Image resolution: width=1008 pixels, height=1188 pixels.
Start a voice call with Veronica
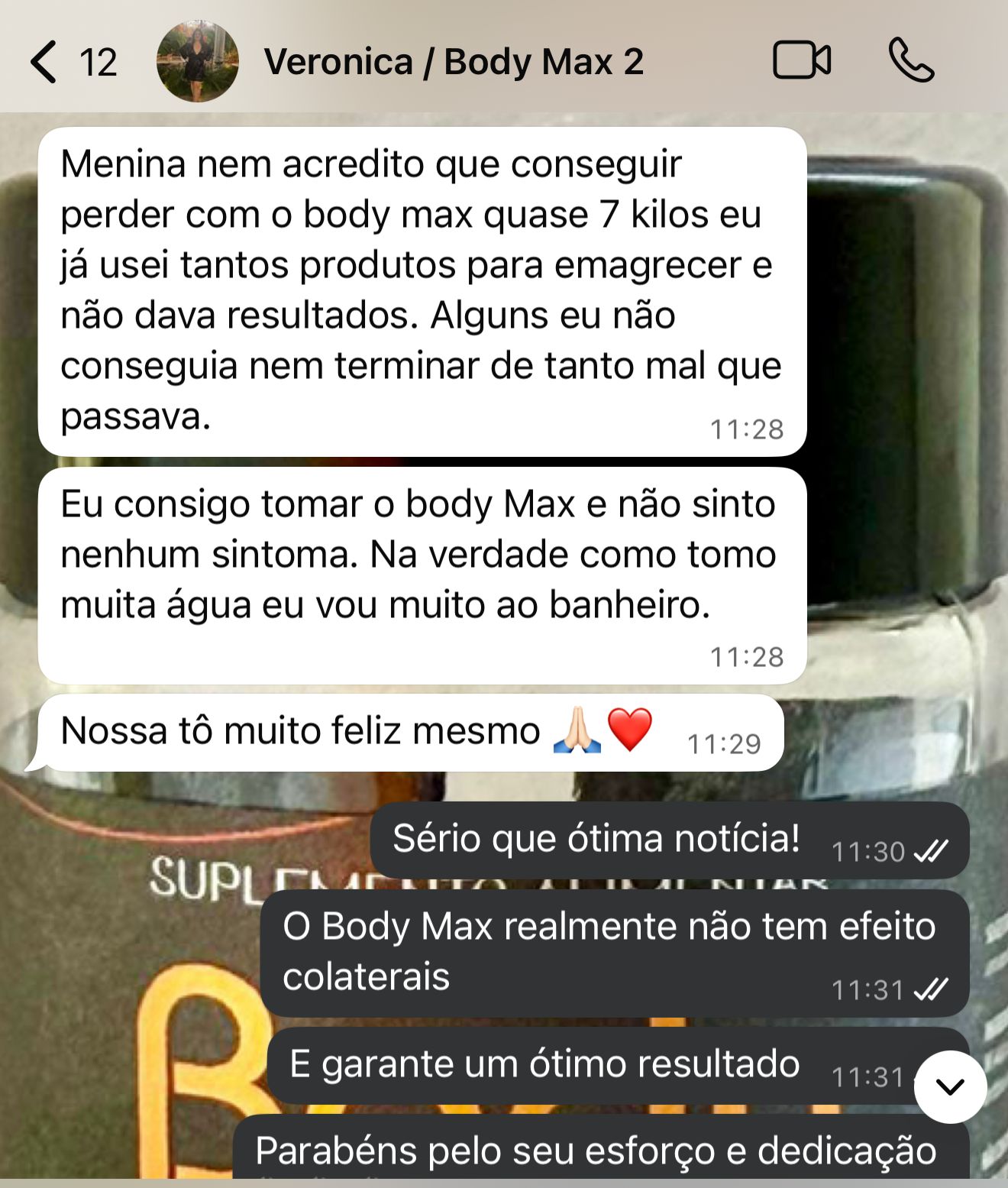click(x=911, y=61)
